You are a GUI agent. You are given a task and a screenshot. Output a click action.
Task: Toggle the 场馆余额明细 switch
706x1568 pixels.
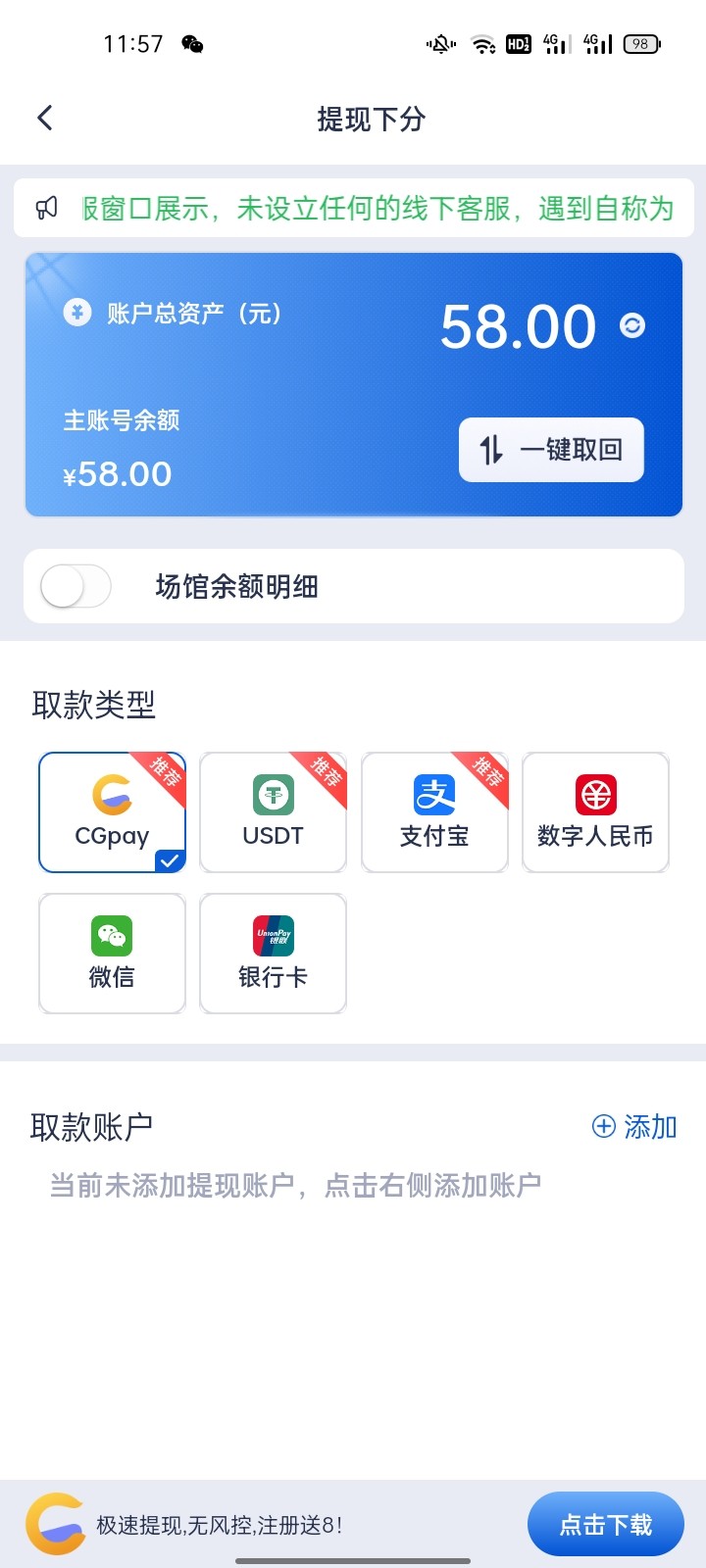pyautogui.click(x=76, y=587)
